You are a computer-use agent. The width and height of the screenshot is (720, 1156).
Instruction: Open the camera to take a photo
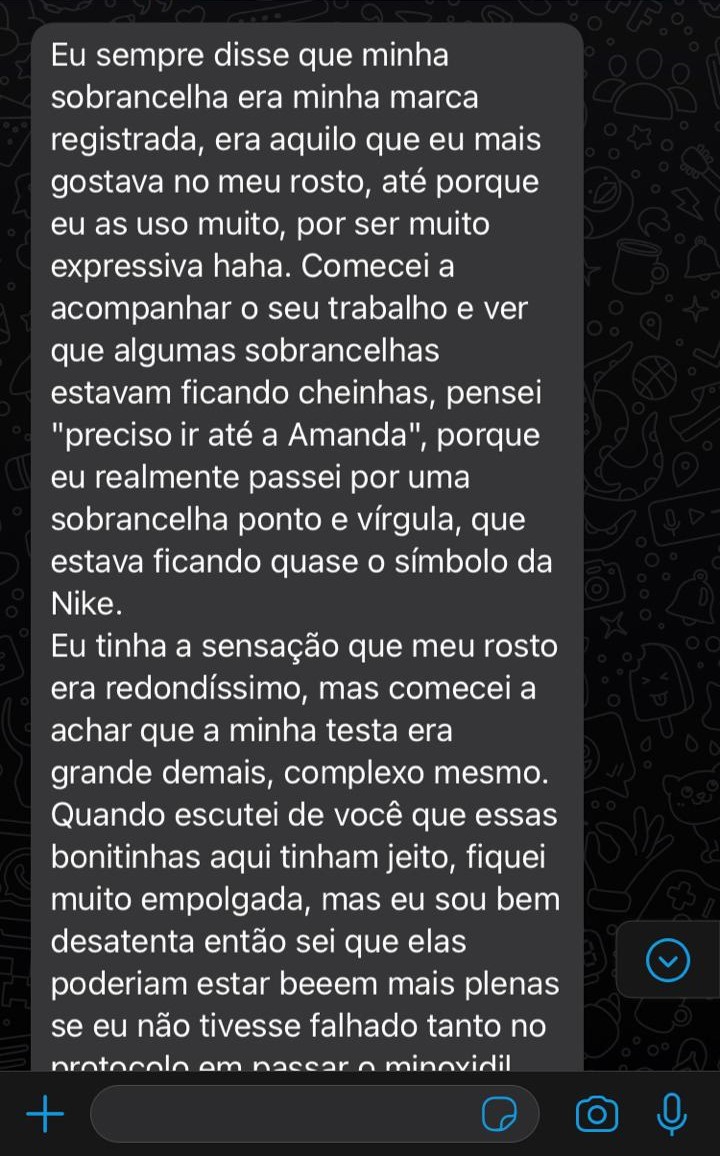pyautogui.click(x=597, y=1114)
